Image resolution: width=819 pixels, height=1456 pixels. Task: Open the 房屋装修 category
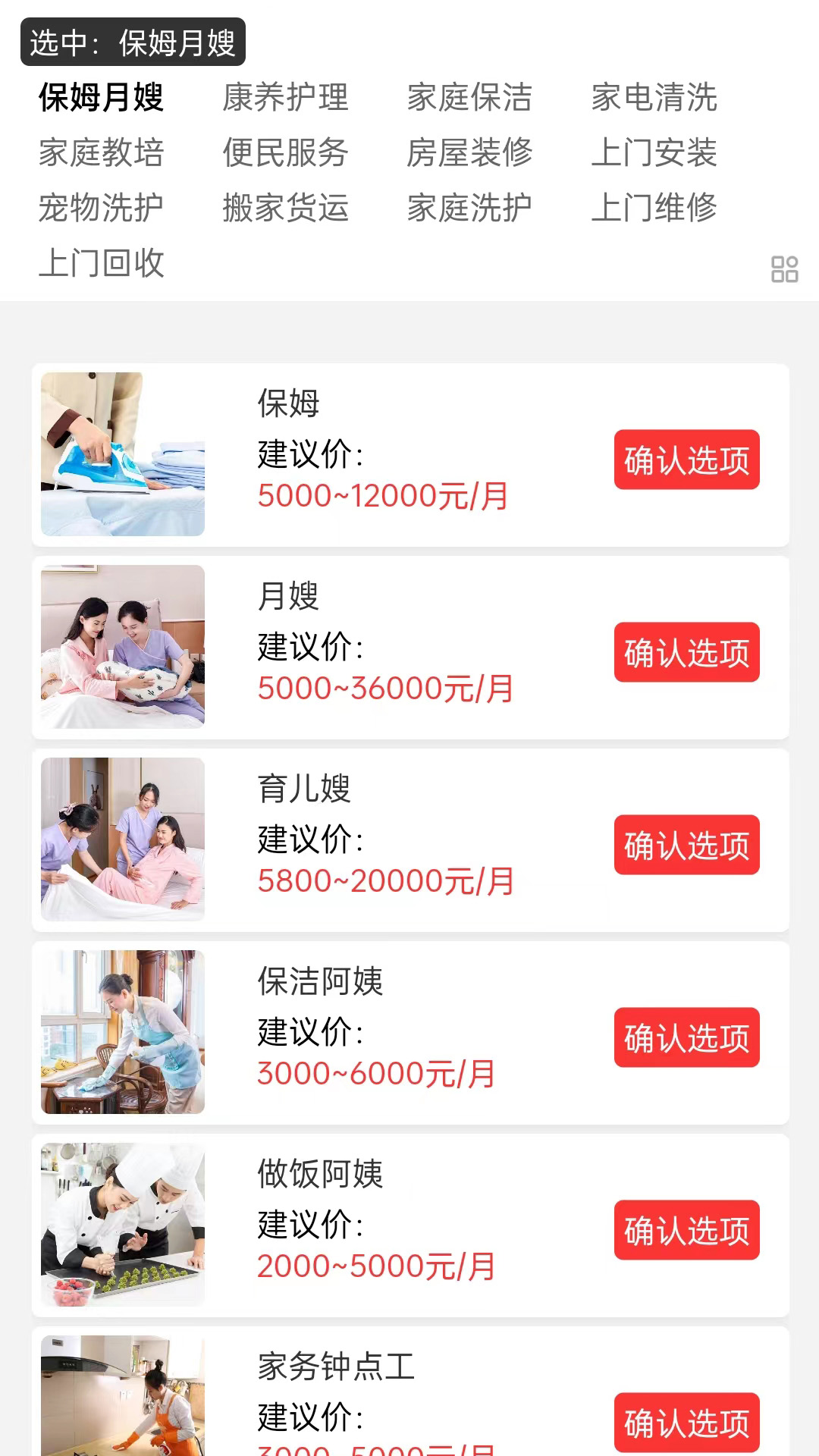(x=470, y=154)
